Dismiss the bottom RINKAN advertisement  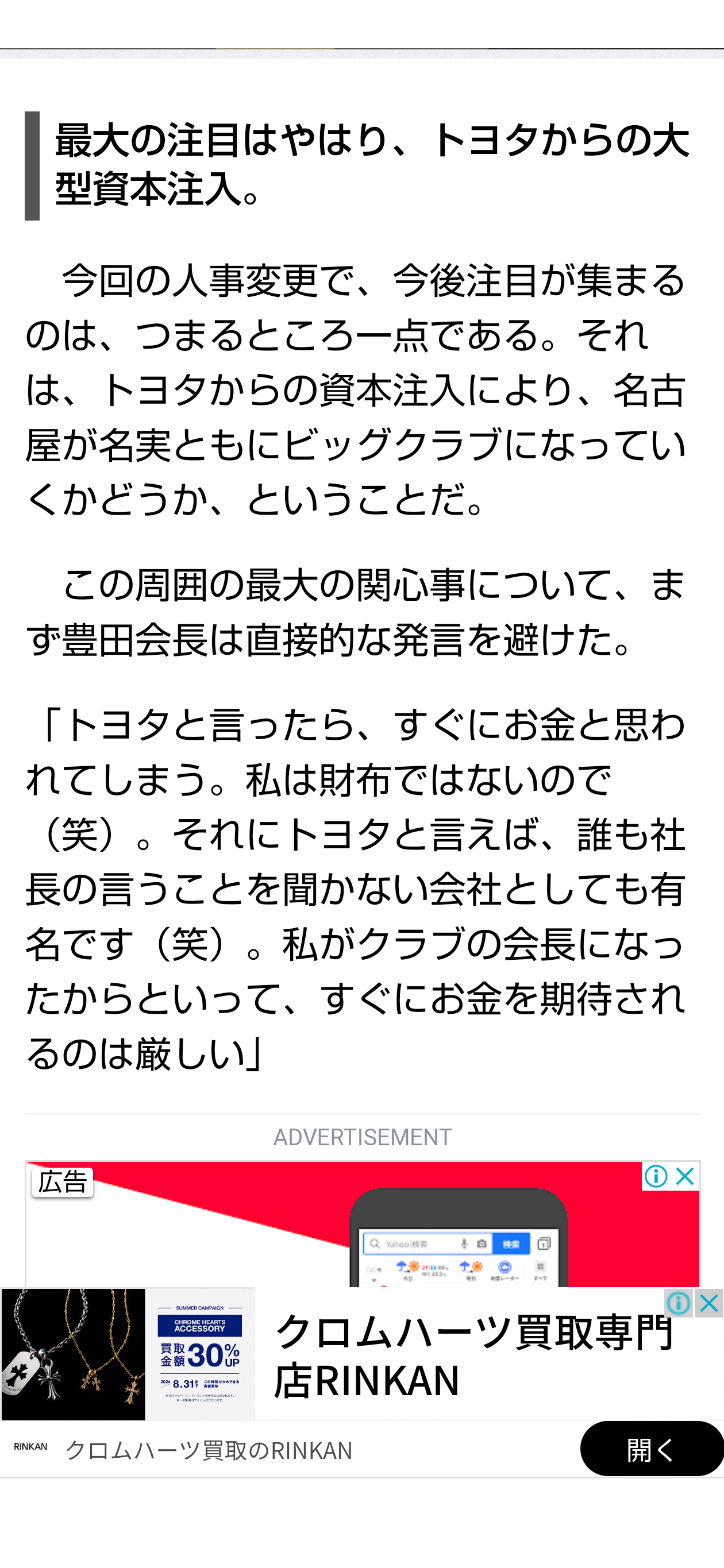click(709, 1303)
